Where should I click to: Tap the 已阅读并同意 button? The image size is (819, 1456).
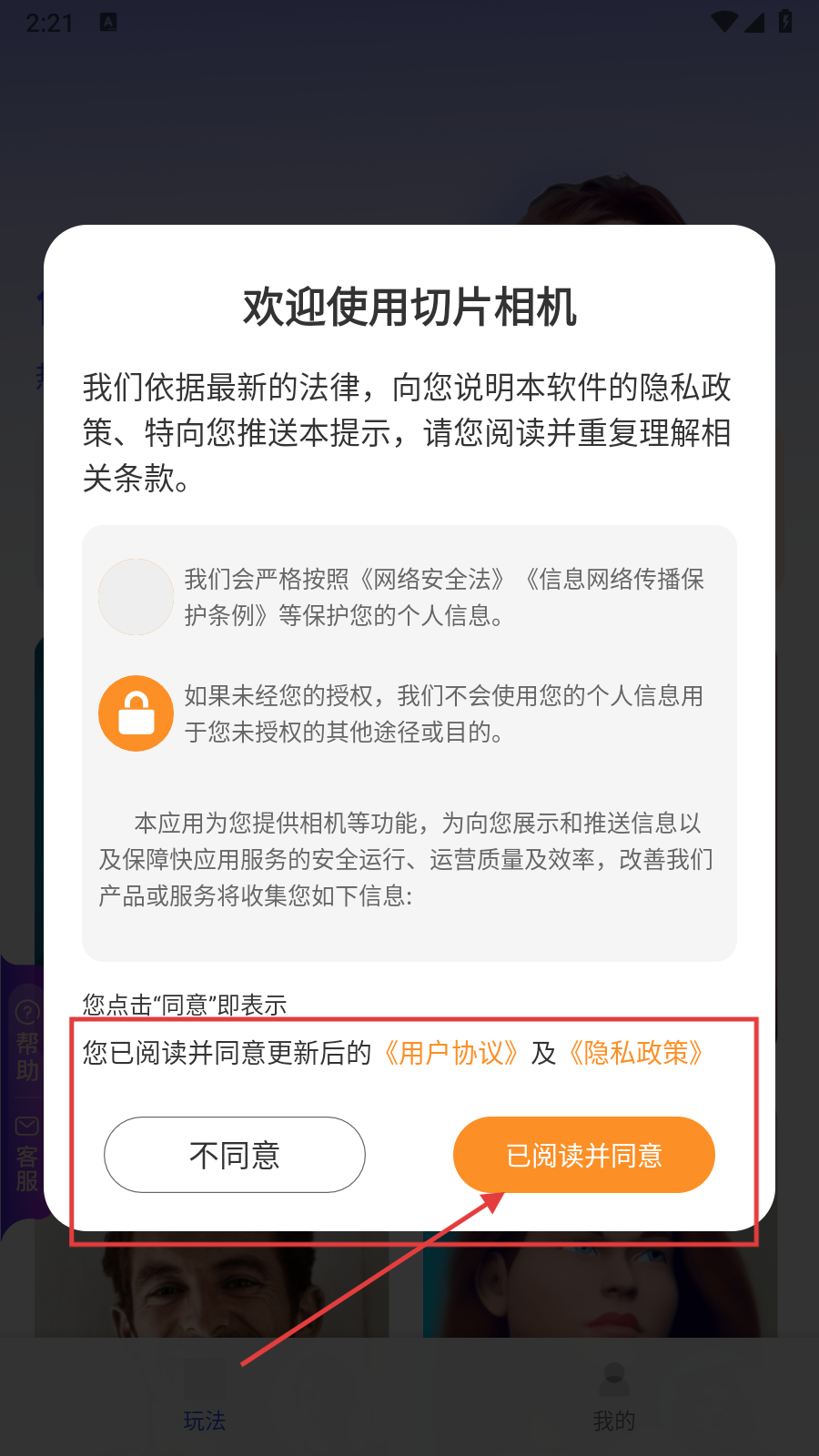[583, 1155]
